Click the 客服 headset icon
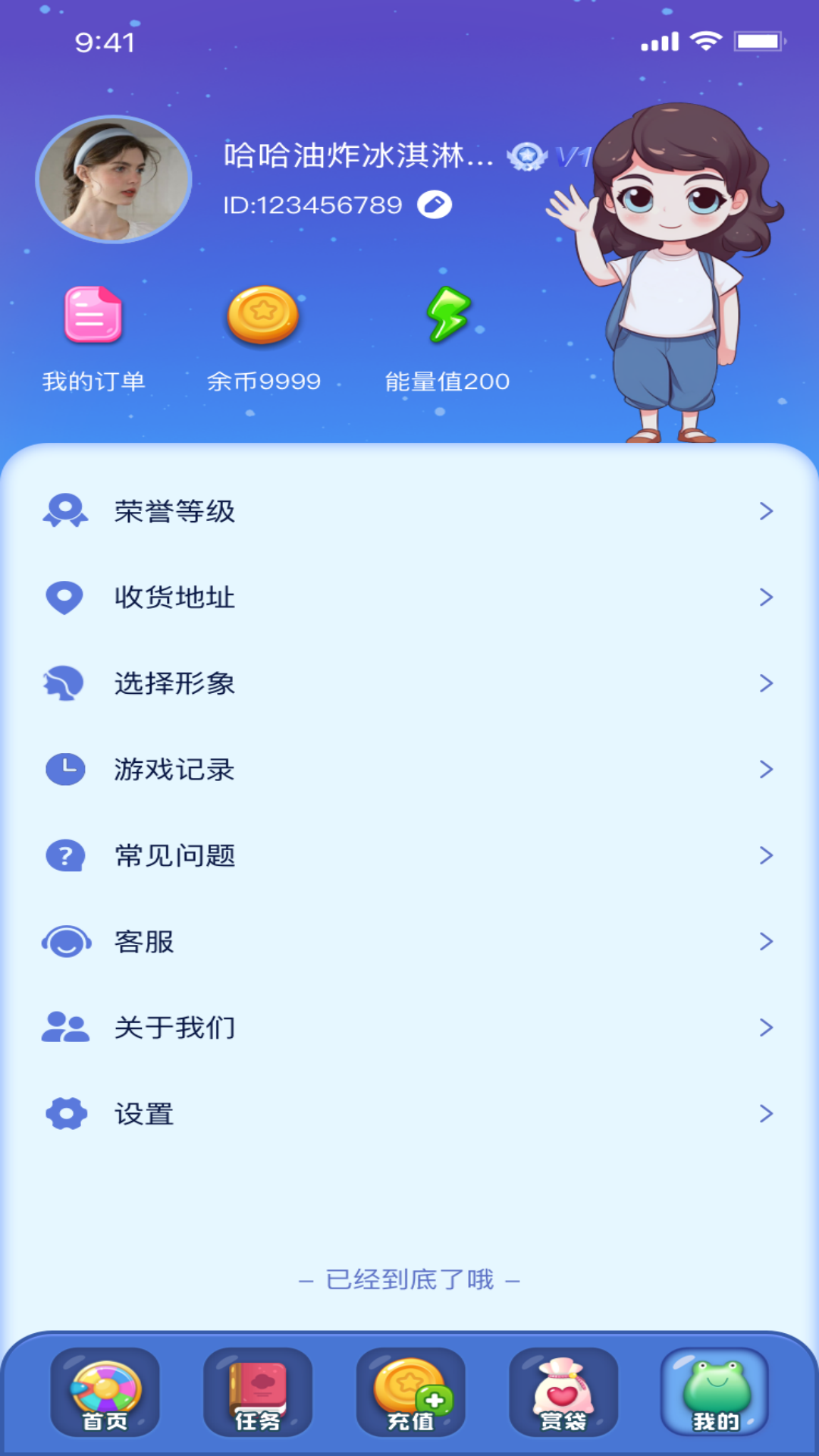 (x=64, y=943)
